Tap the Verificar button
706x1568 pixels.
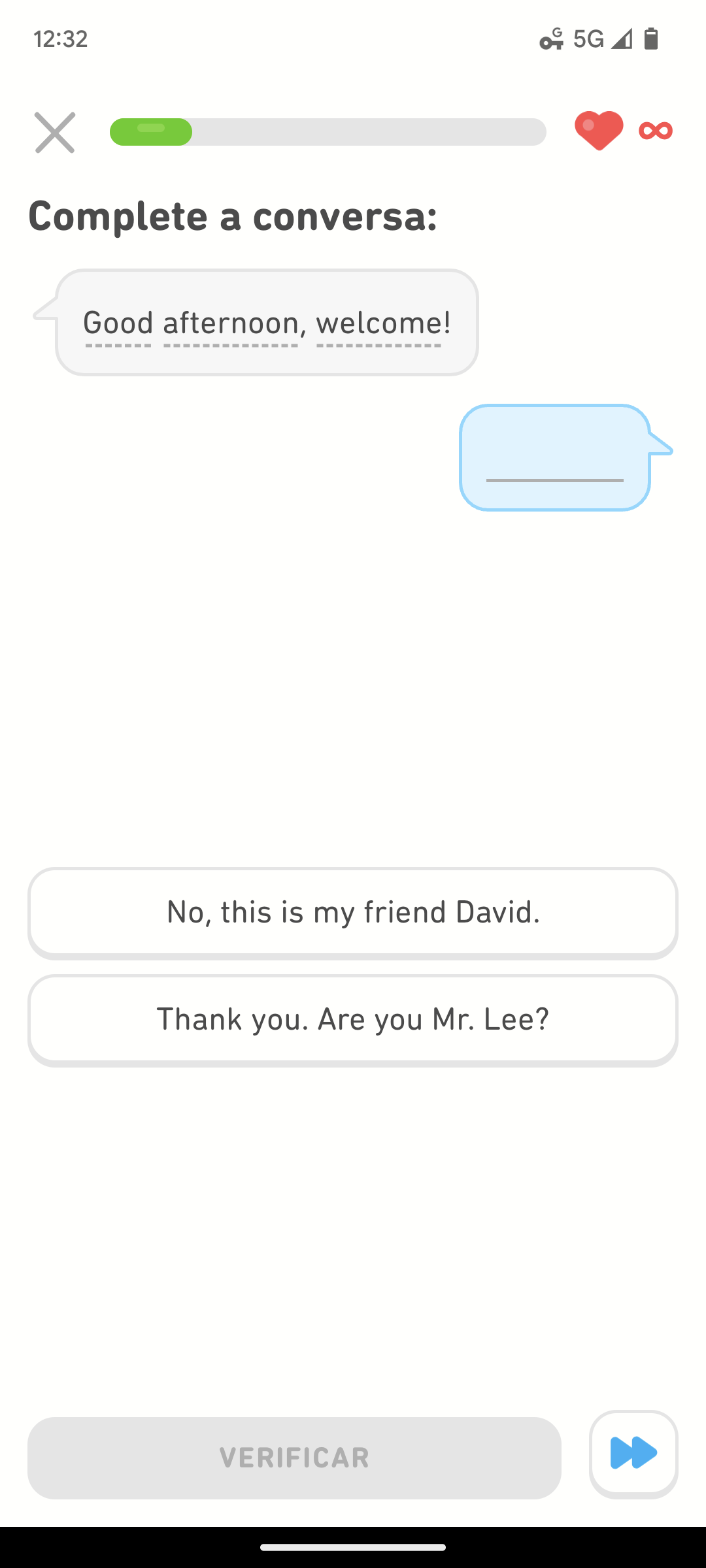coord(294,1458)
